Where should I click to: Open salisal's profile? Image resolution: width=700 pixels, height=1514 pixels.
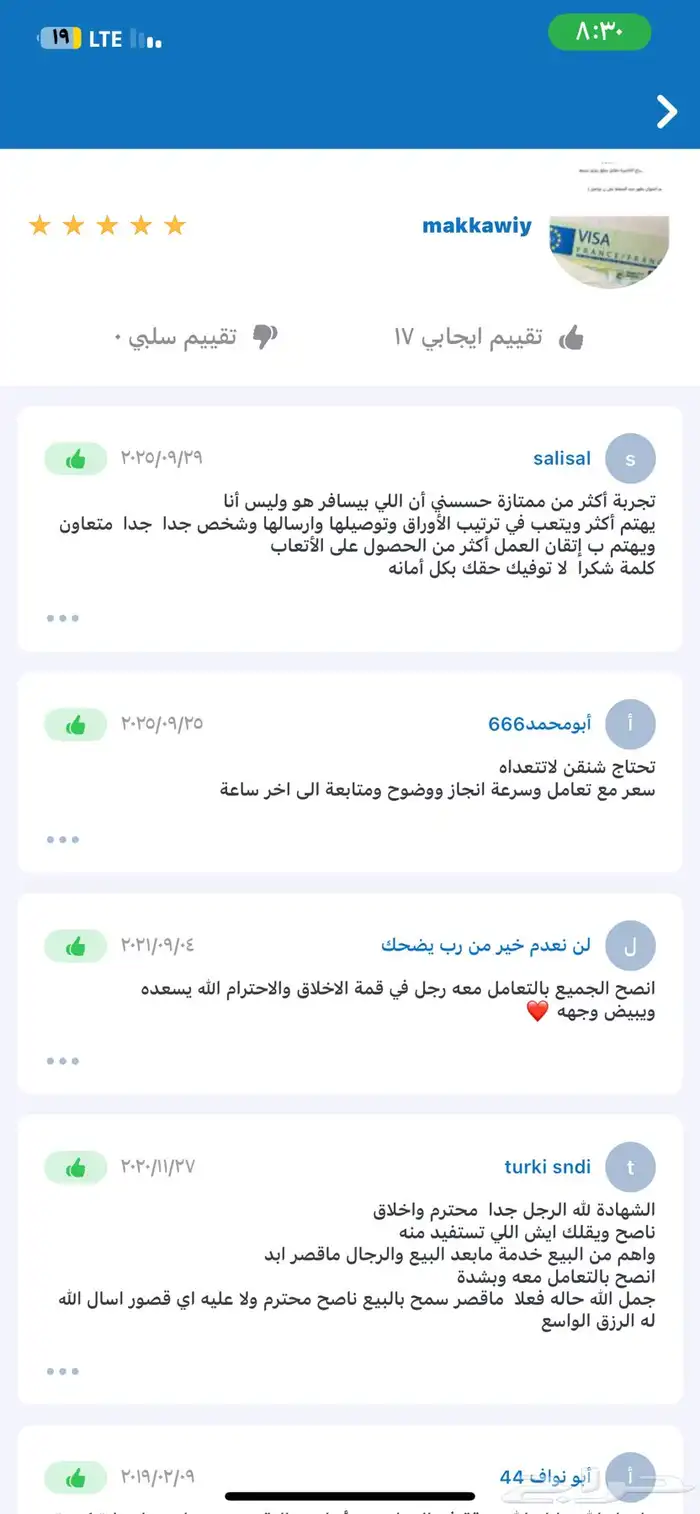pyautogui.click(x=562, y=459)
